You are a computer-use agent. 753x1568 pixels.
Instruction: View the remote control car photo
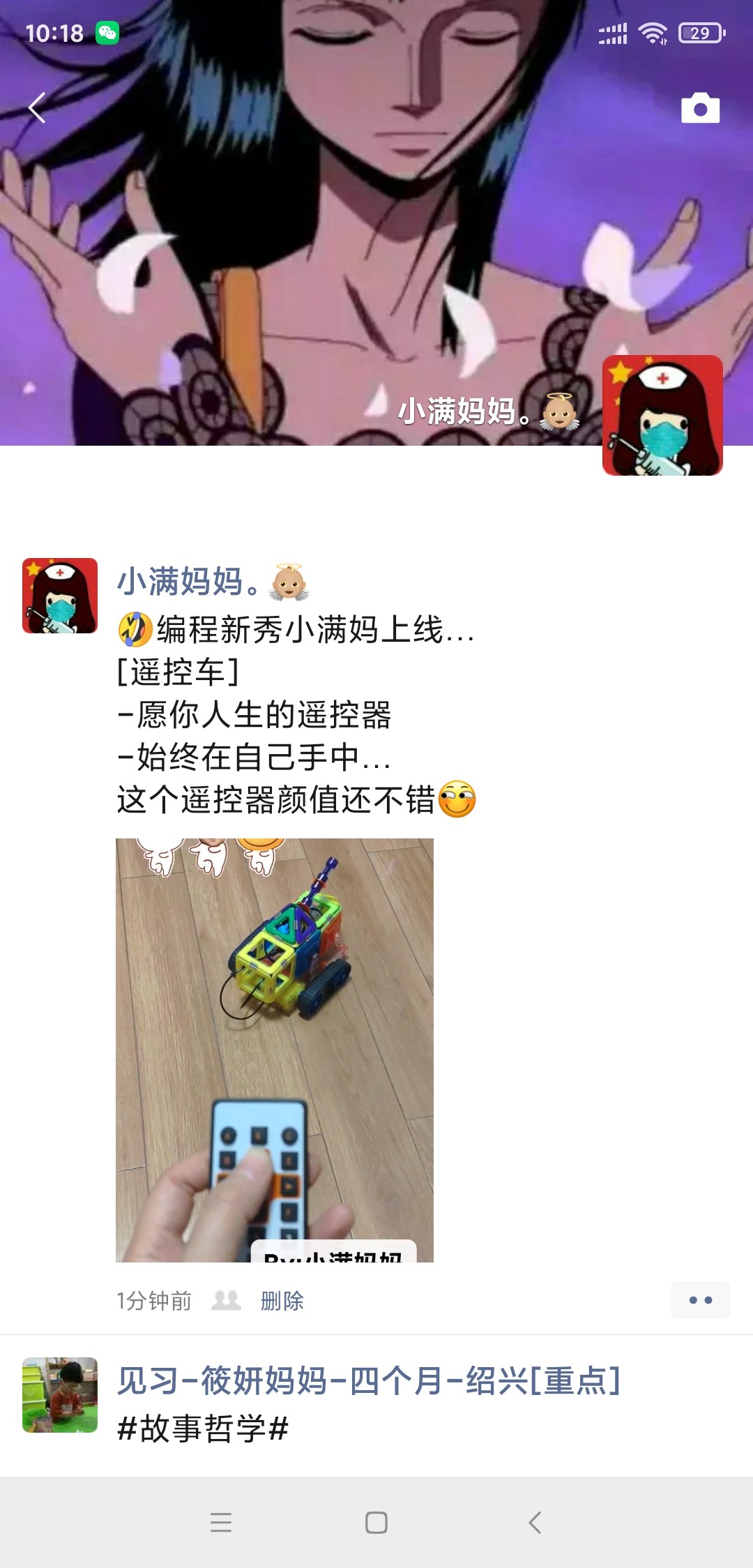275,1050
